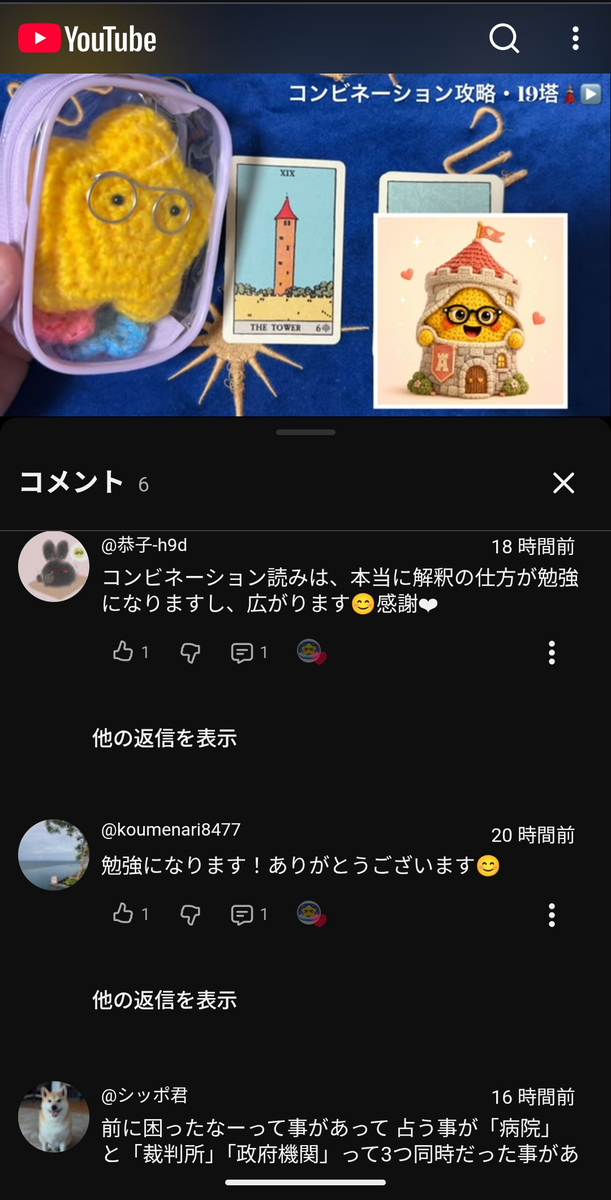Close the comments panel
611x1200 pixels.
pos(564,483)
